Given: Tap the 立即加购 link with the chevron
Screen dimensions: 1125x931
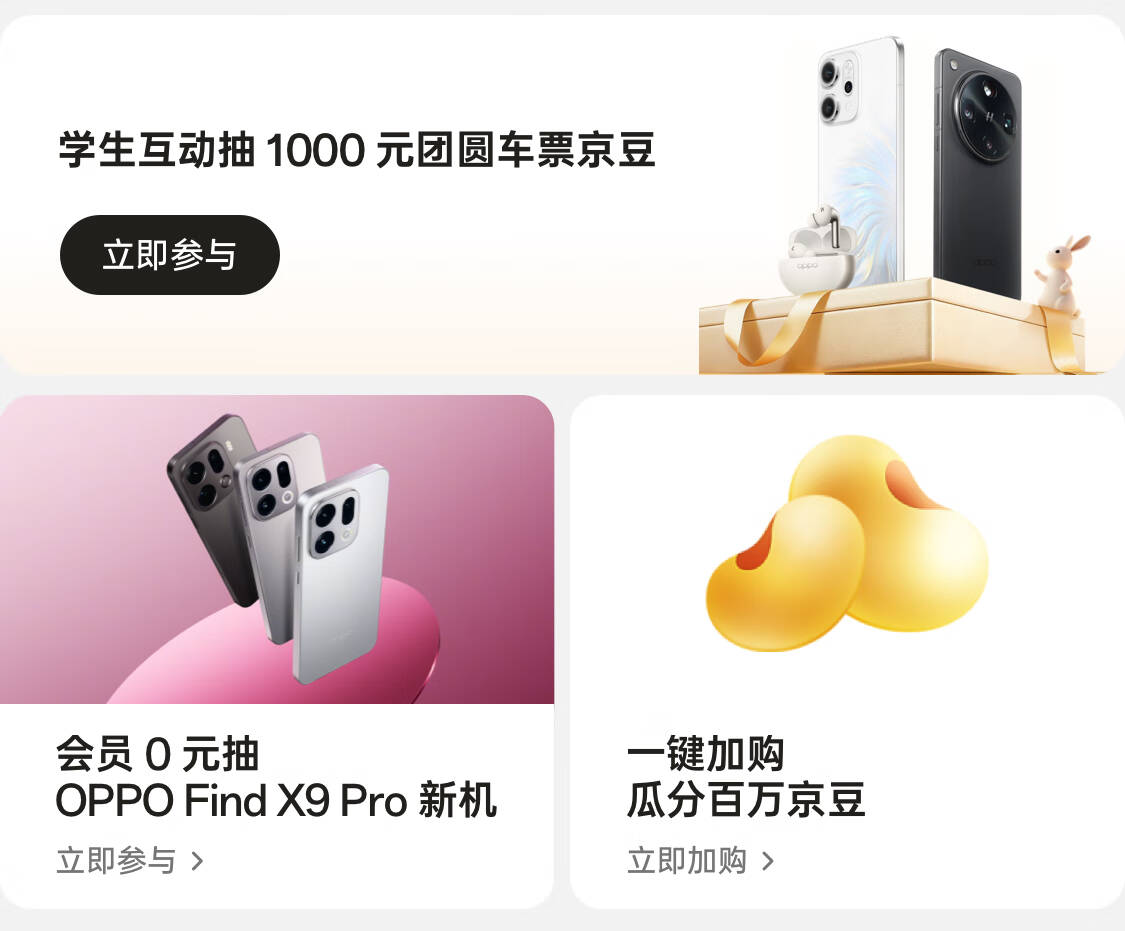Looking at the screenshot, I should (x=701, y=860).
